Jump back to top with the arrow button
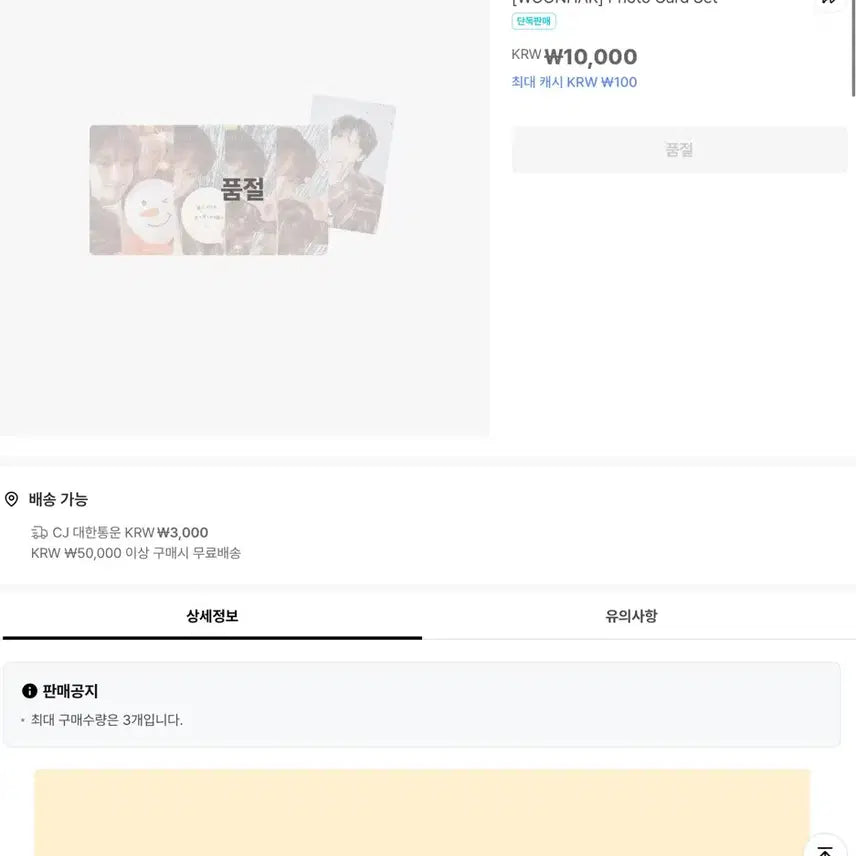Viewport: 856px width, 856px height. 824,848
